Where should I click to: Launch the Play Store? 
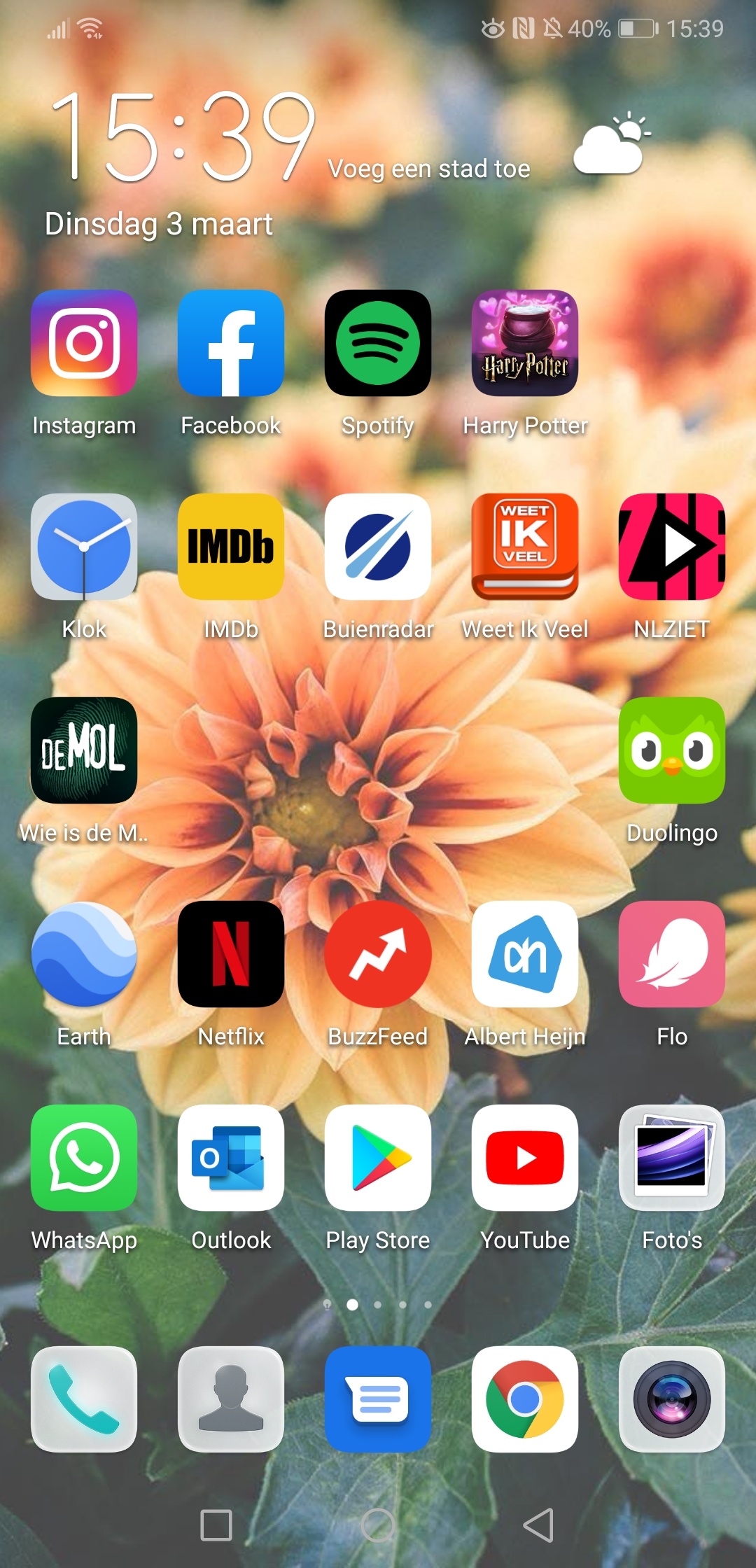pyautogui.click(x=378, y=1158)
